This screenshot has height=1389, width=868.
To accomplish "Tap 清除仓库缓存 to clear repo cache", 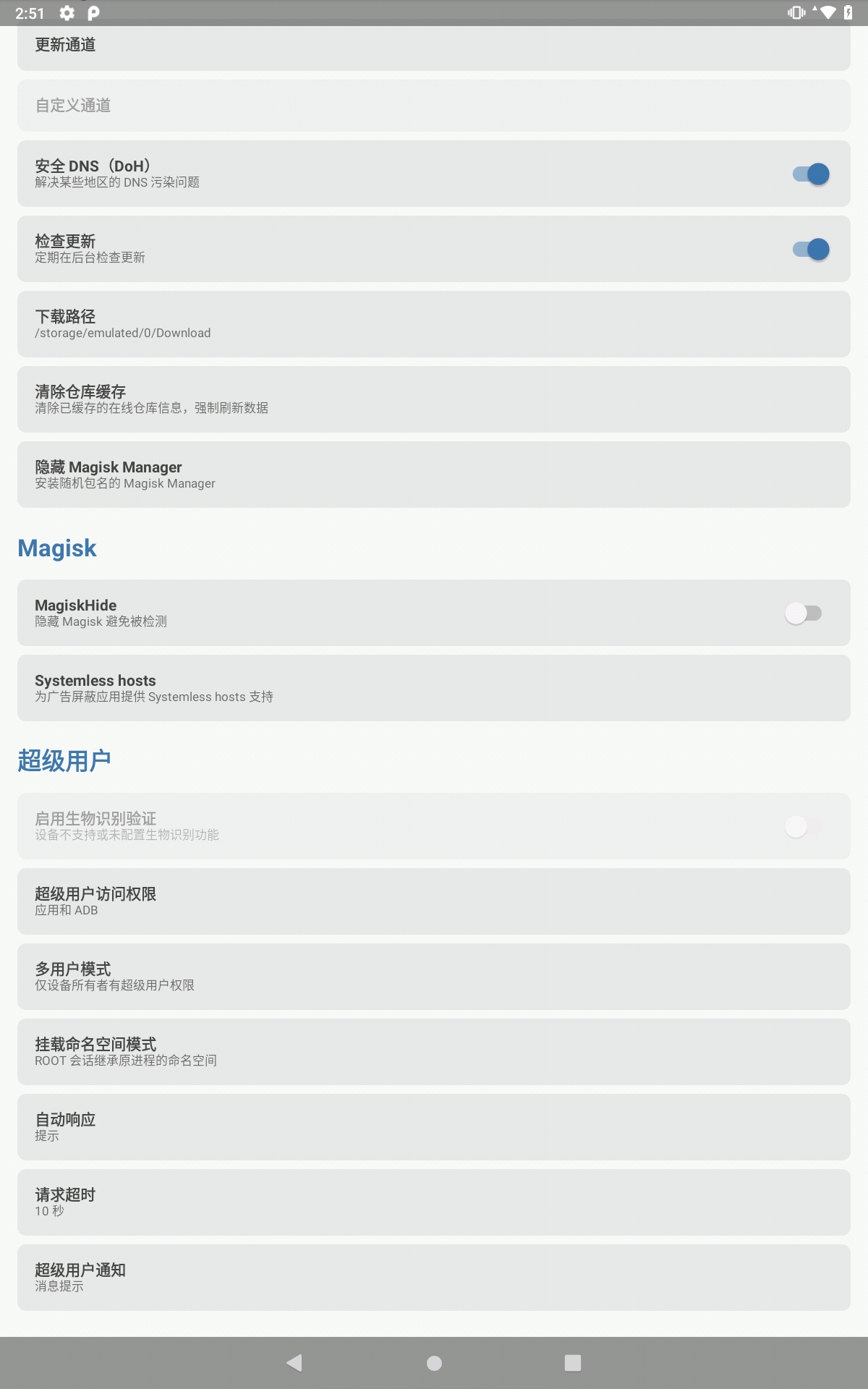I will click(x=434, y=399).
